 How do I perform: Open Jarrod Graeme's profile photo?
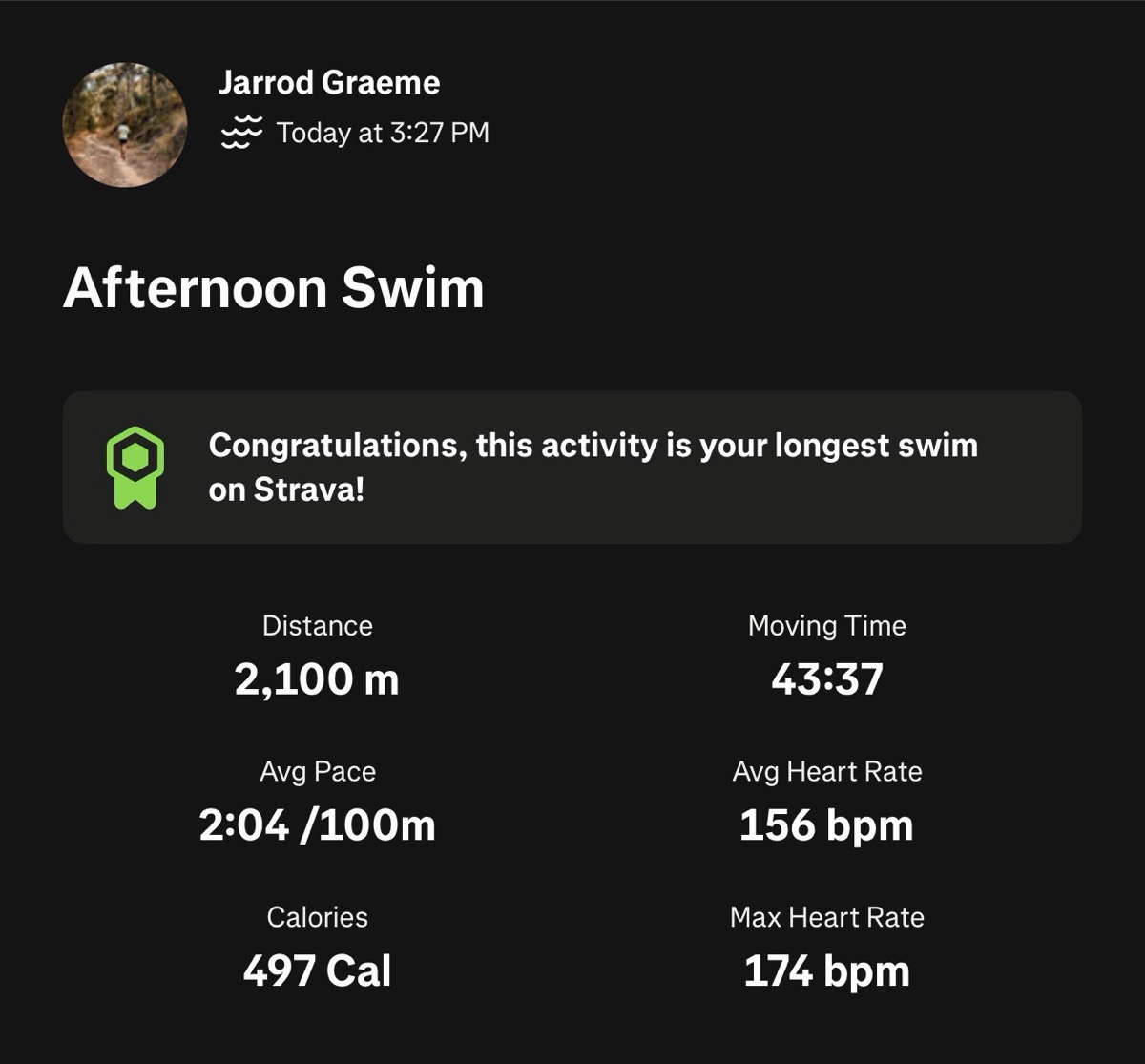coord(124,124)
